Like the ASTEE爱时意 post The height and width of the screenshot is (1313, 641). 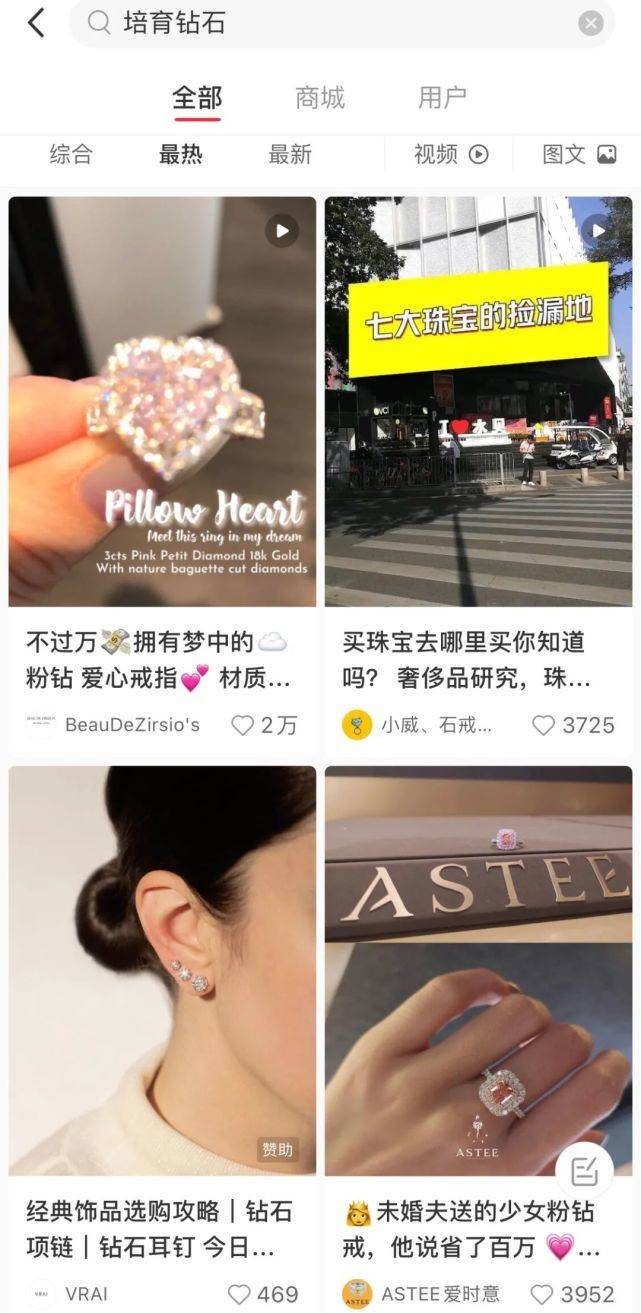pos(541,1294)
